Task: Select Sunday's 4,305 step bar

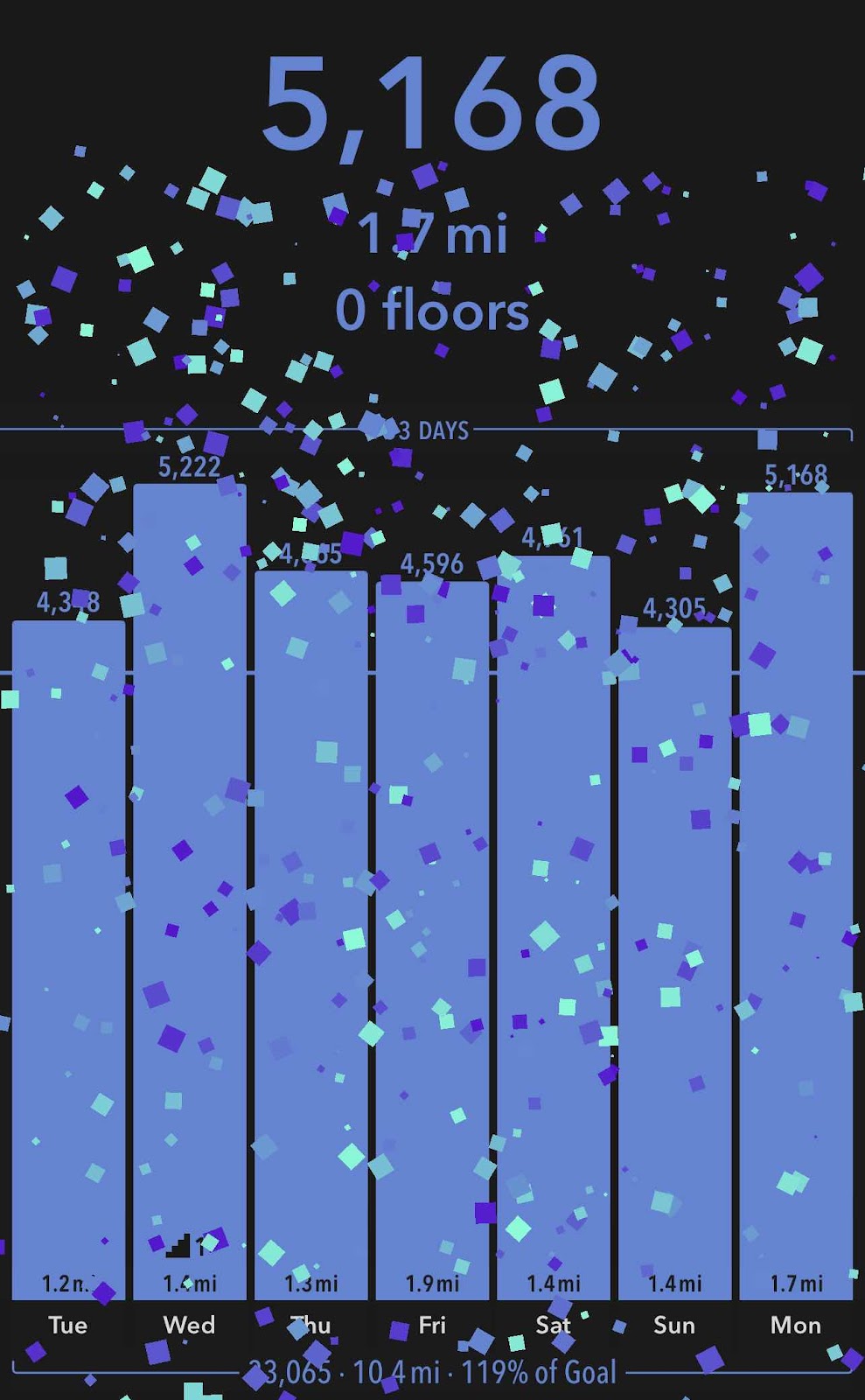Action: [674, 962]
